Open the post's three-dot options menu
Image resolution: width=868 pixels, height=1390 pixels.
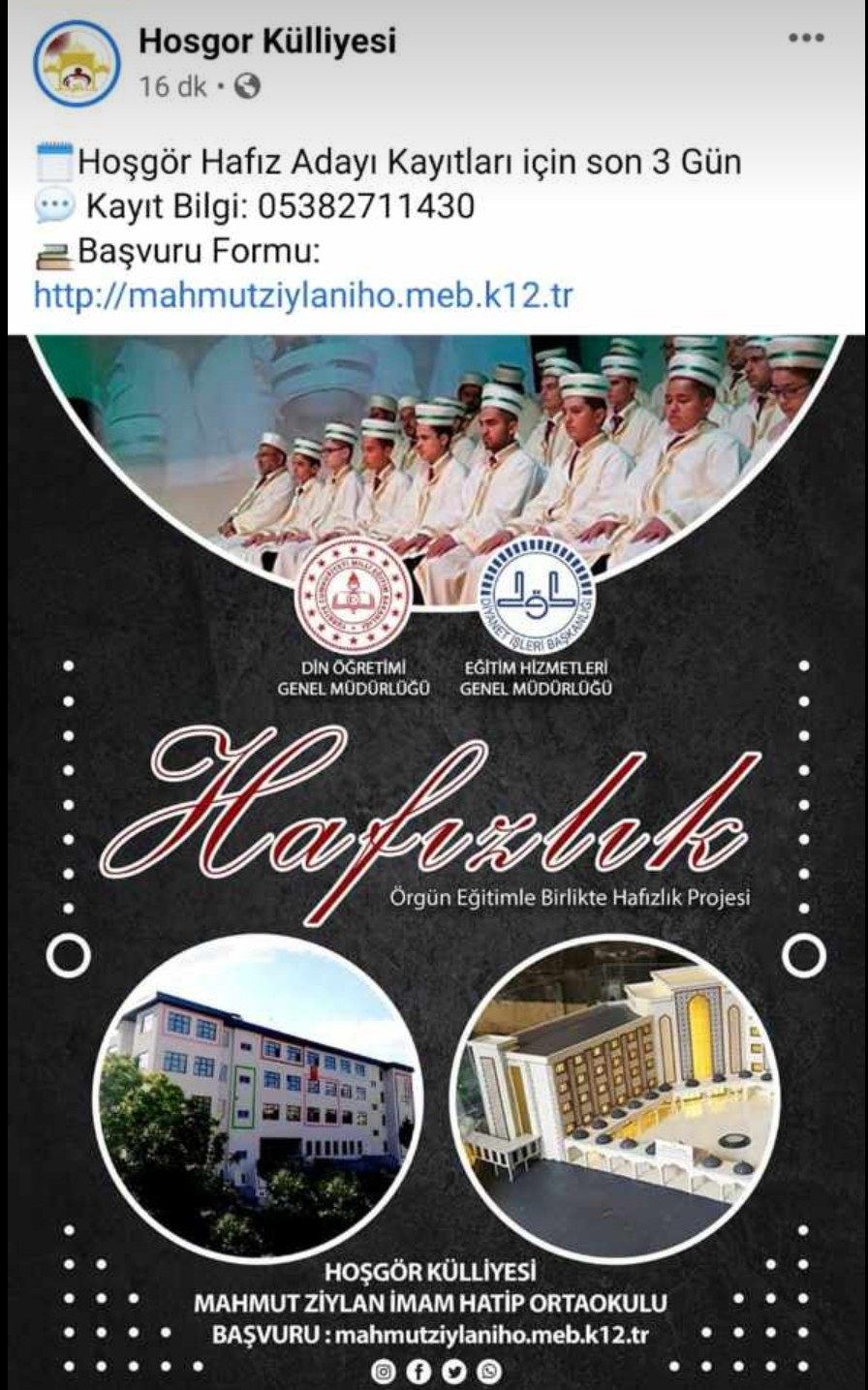(805, 39)
